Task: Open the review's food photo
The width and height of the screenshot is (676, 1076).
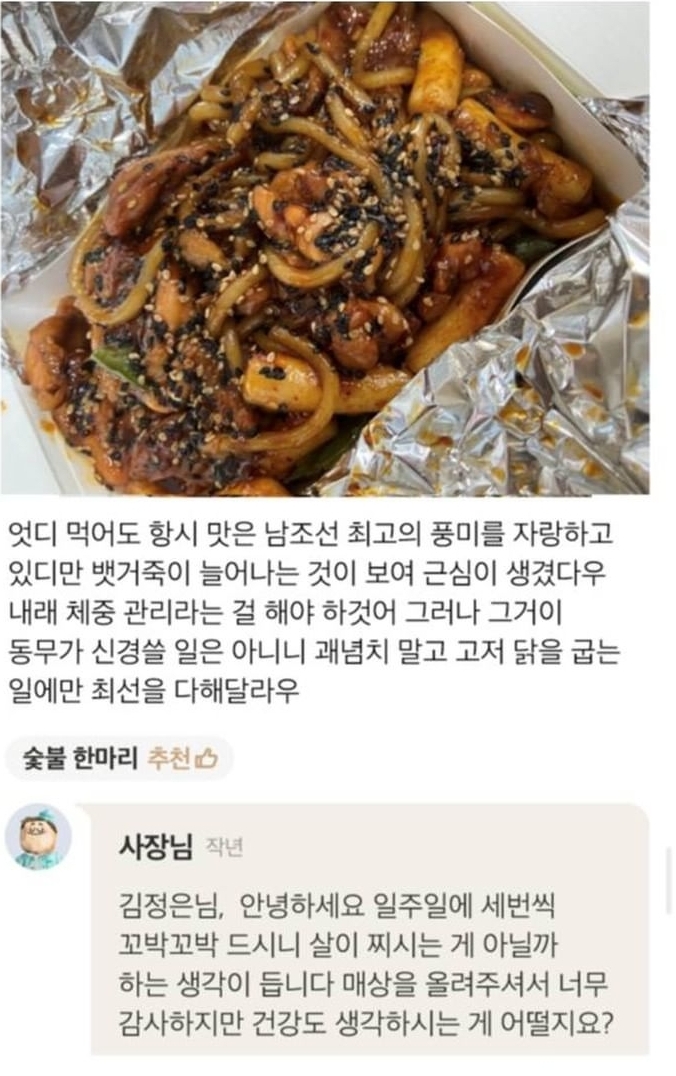Action: [x=325, y=248]
